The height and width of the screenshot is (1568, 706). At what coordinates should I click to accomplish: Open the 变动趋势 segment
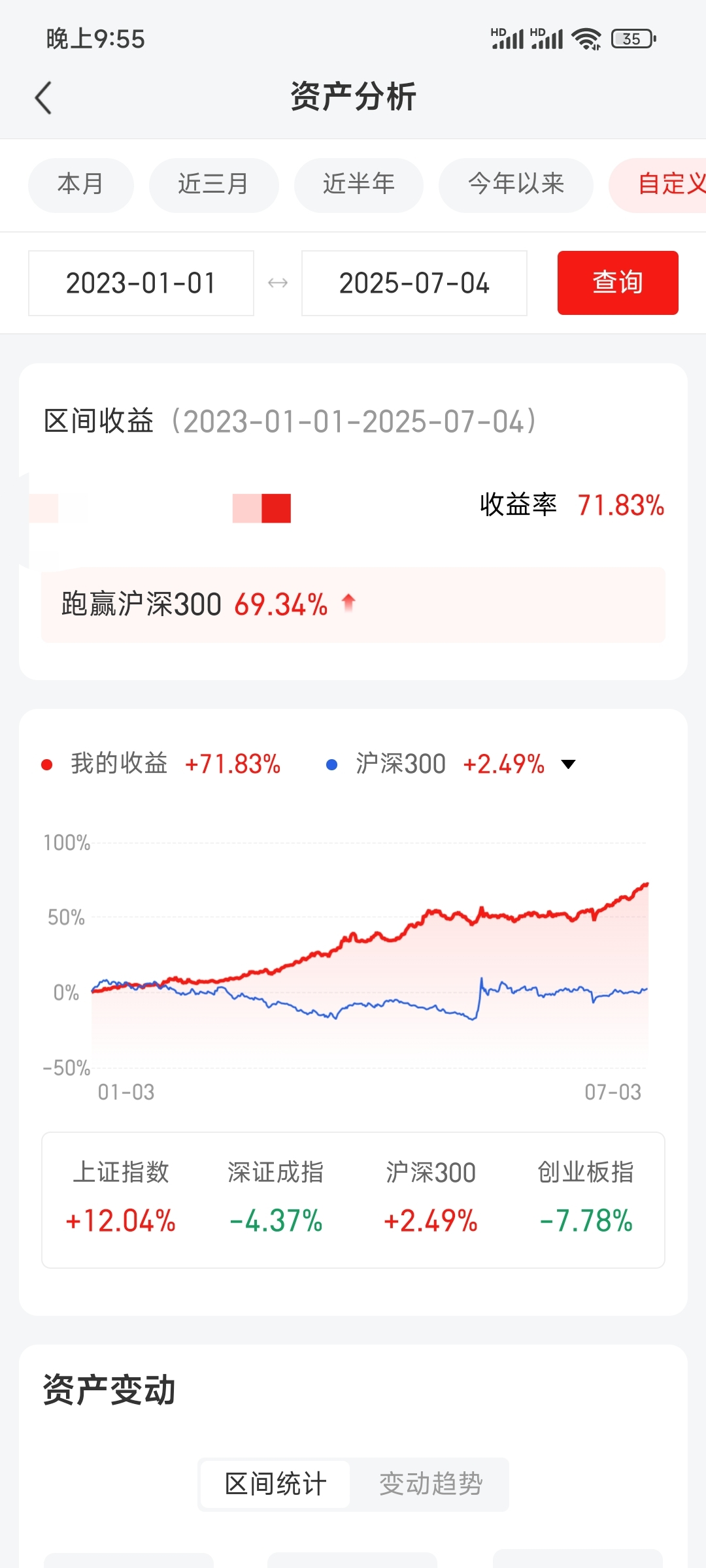(x=430, y=1484)
